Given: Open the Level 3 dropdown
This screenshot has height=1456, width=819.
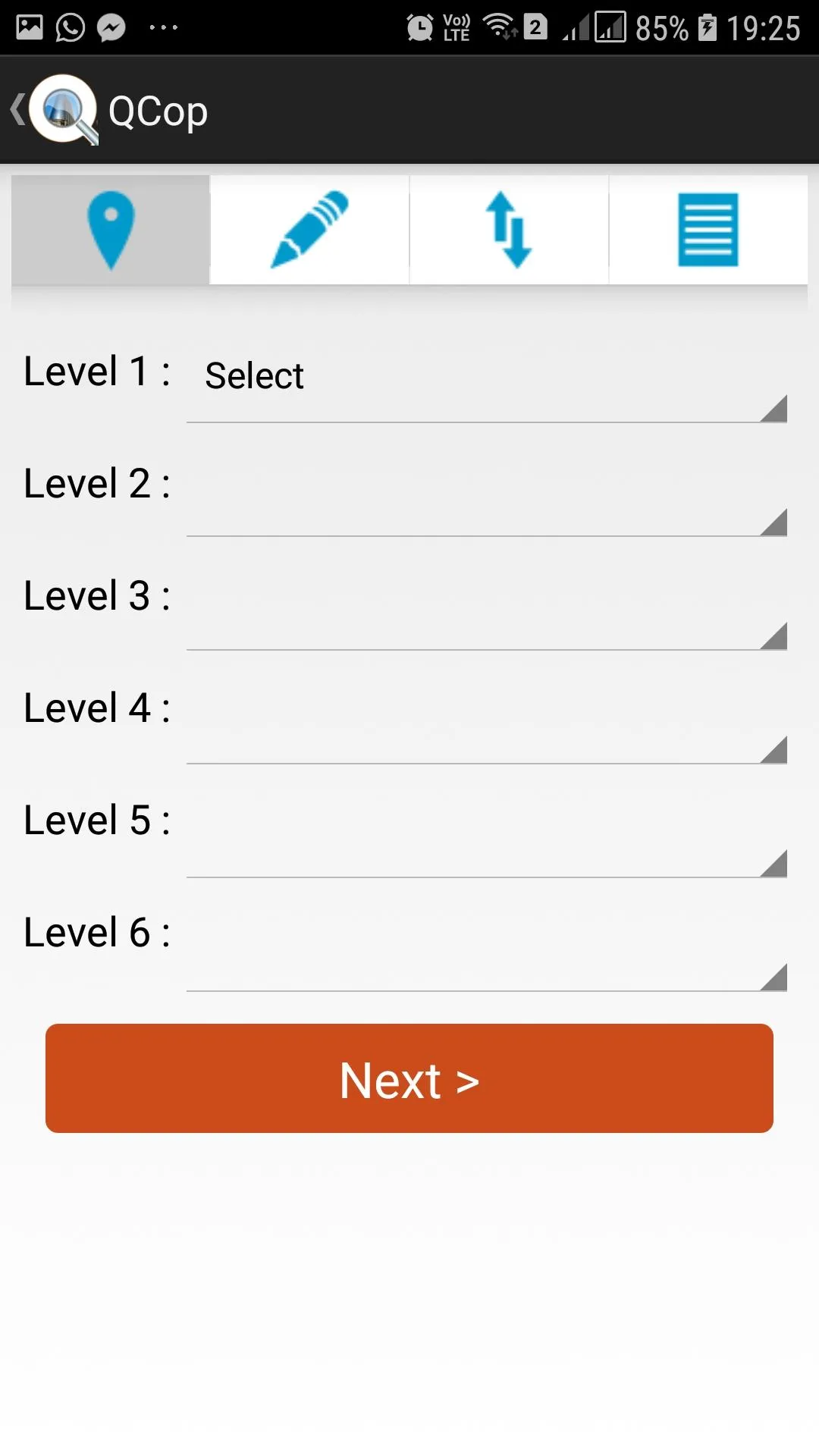Looking at the screenshot, I should pyautogui.click(x=487, y=603).
